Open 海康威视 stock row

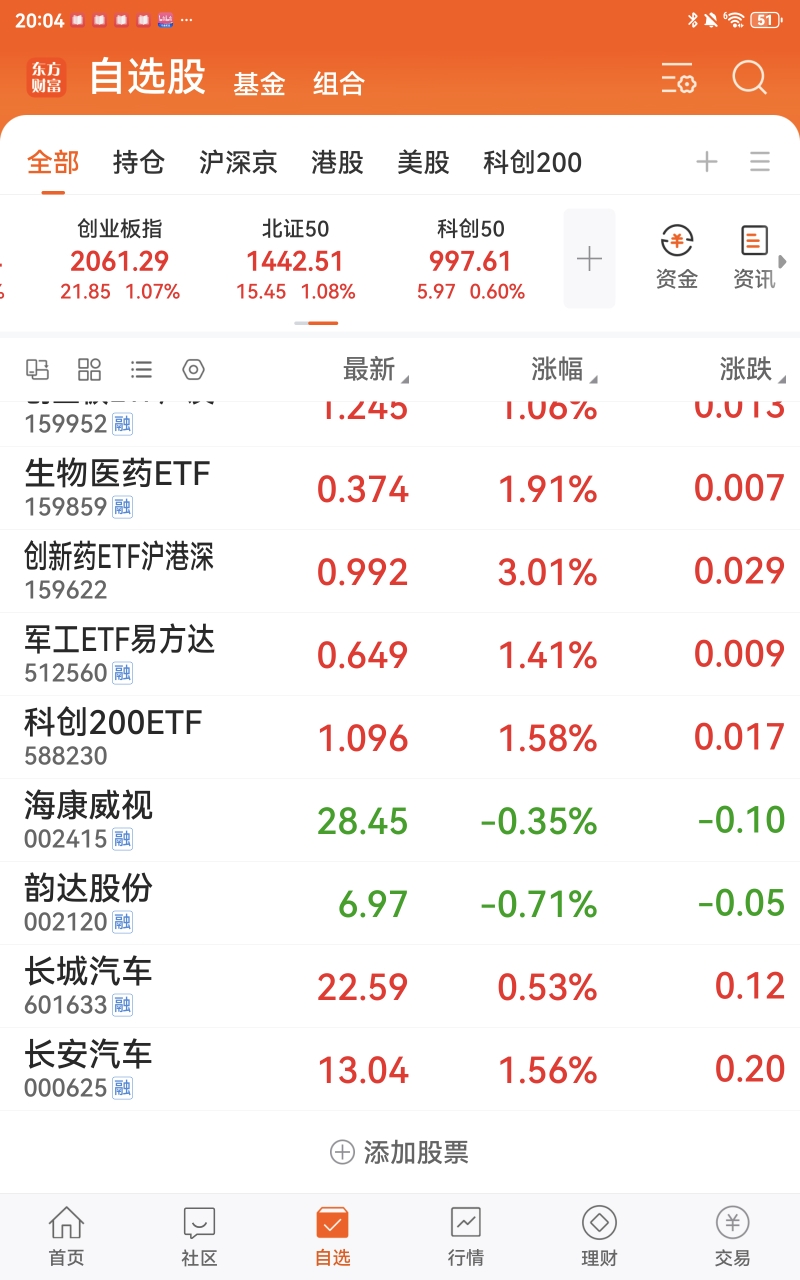click(400, 821)
